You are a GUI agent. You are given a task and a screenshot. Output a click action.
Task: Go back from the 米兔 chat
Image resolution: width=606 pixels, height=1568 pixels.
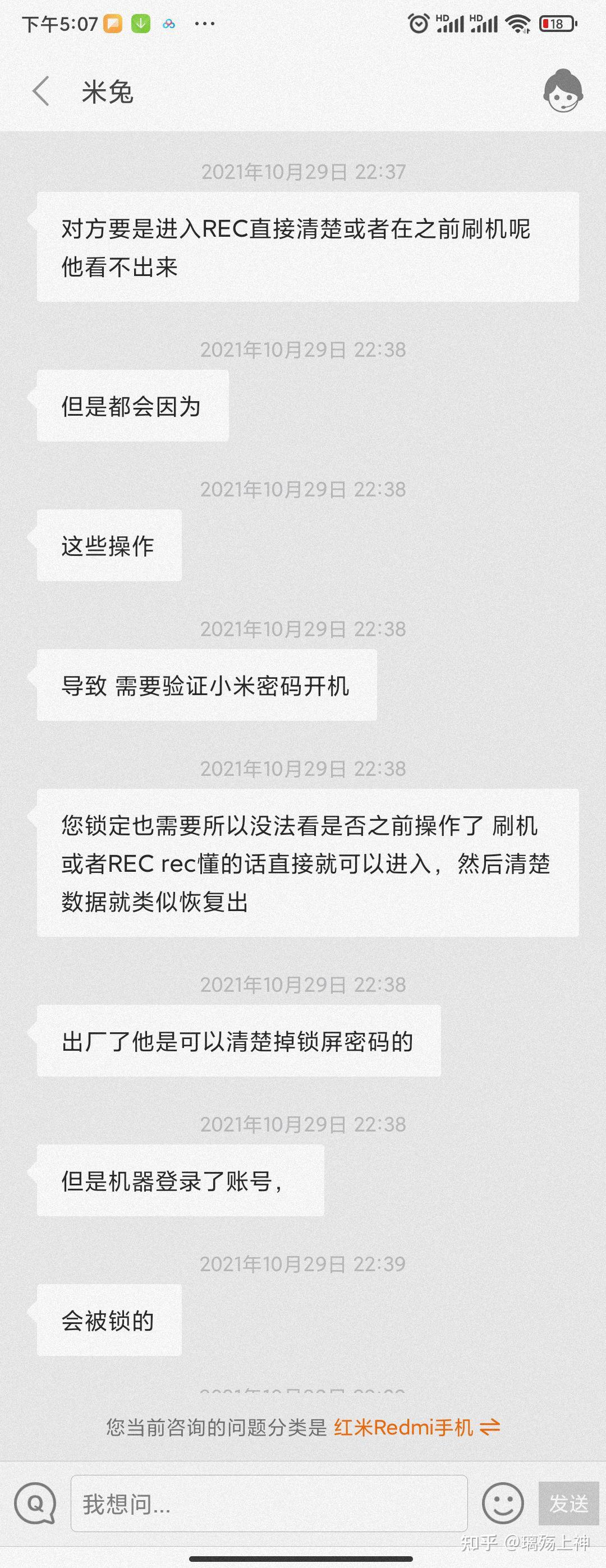[x=41, y=92]
